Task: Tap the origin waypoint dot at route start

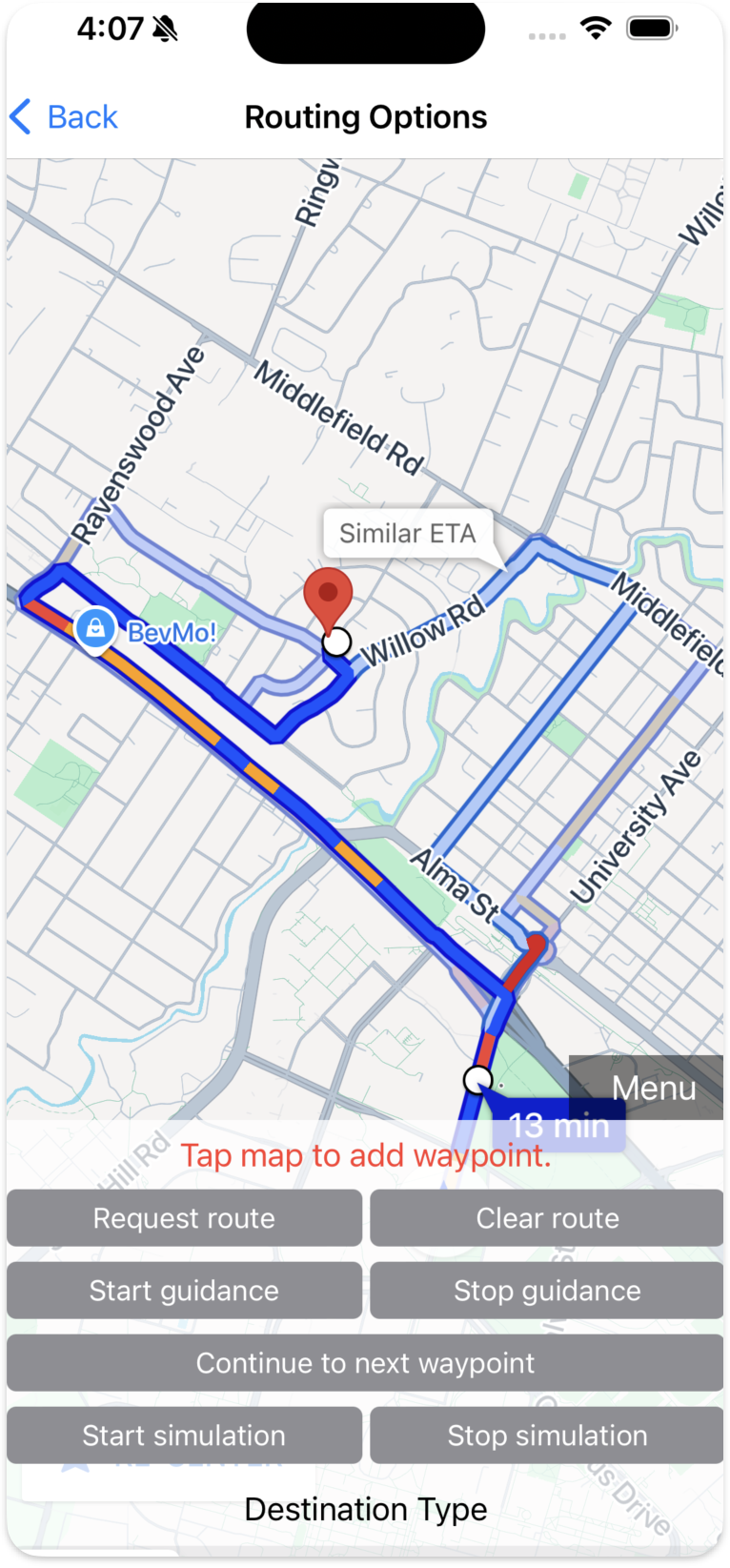Action: (477, 1080)
